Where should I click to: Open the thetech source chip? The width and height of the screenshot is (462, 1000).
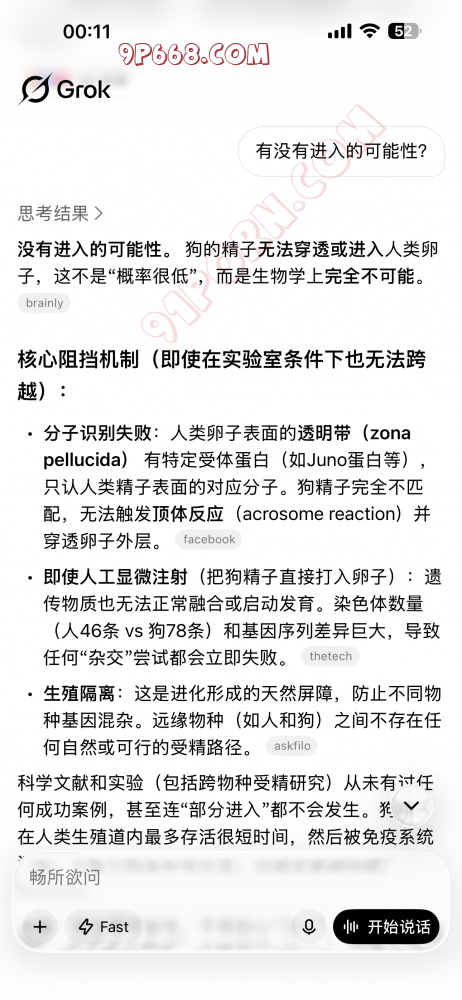click(x=330, y=656)
